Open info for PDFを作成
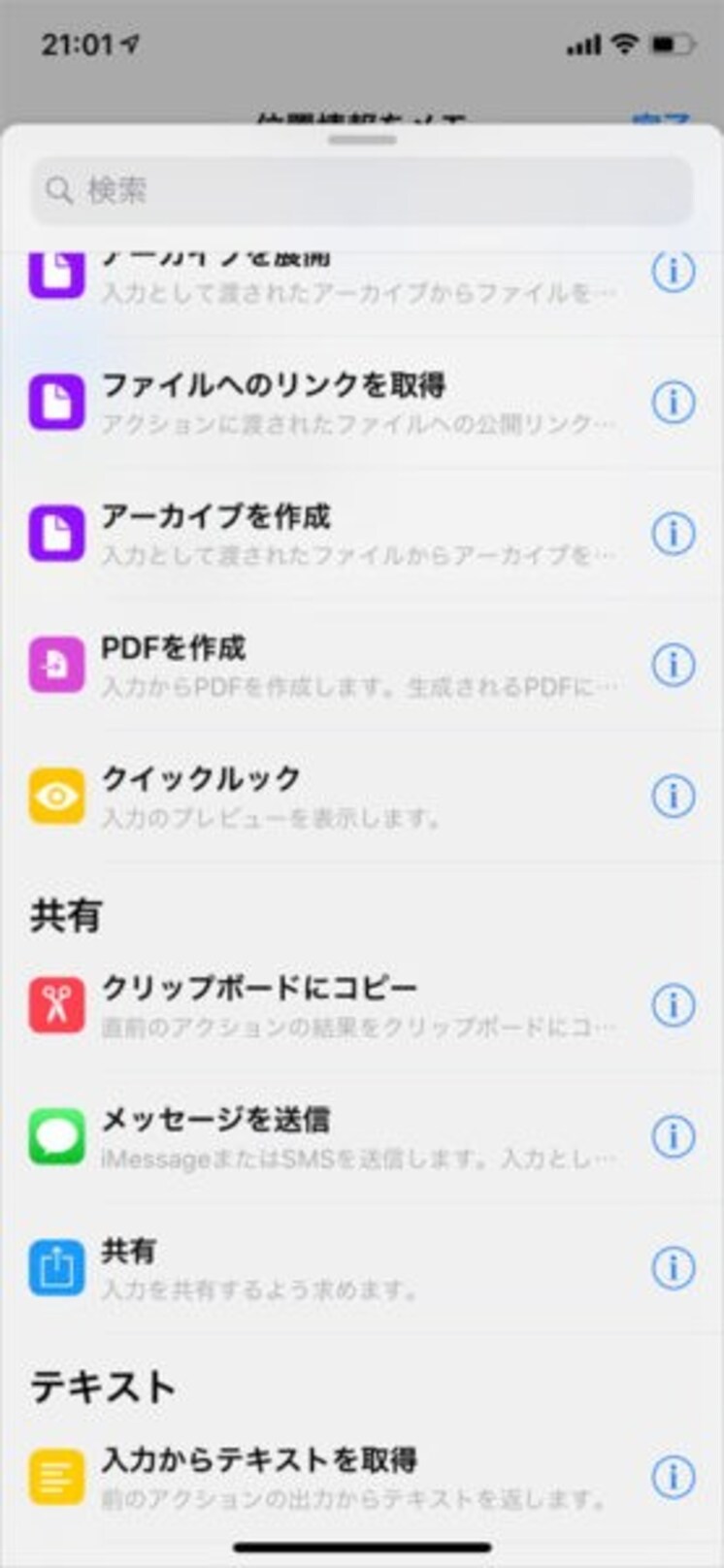This screenshot has height=1568, width=724. [x=674, y=665]
